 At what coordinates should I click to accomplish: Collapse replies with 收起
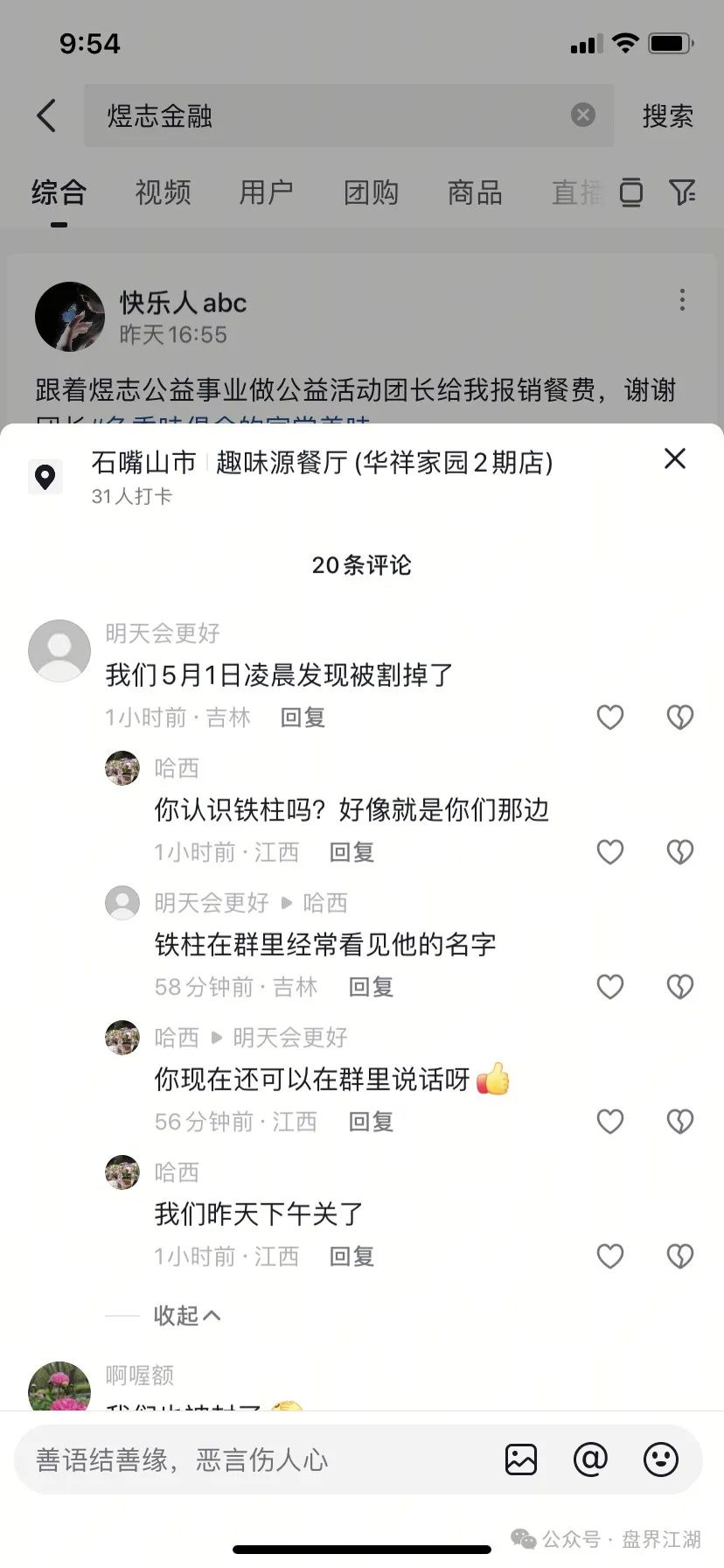tap(186, 1315)
